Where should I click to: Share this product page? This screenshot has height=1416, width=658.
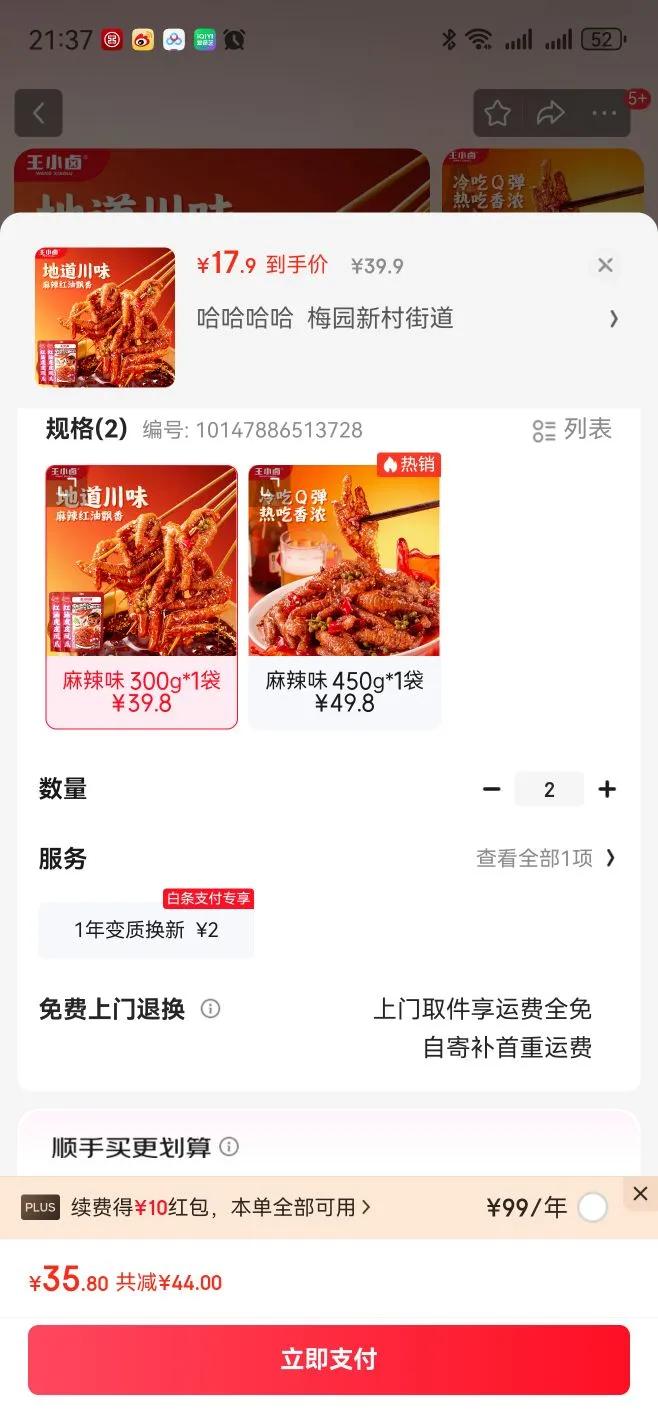[551, 113]
